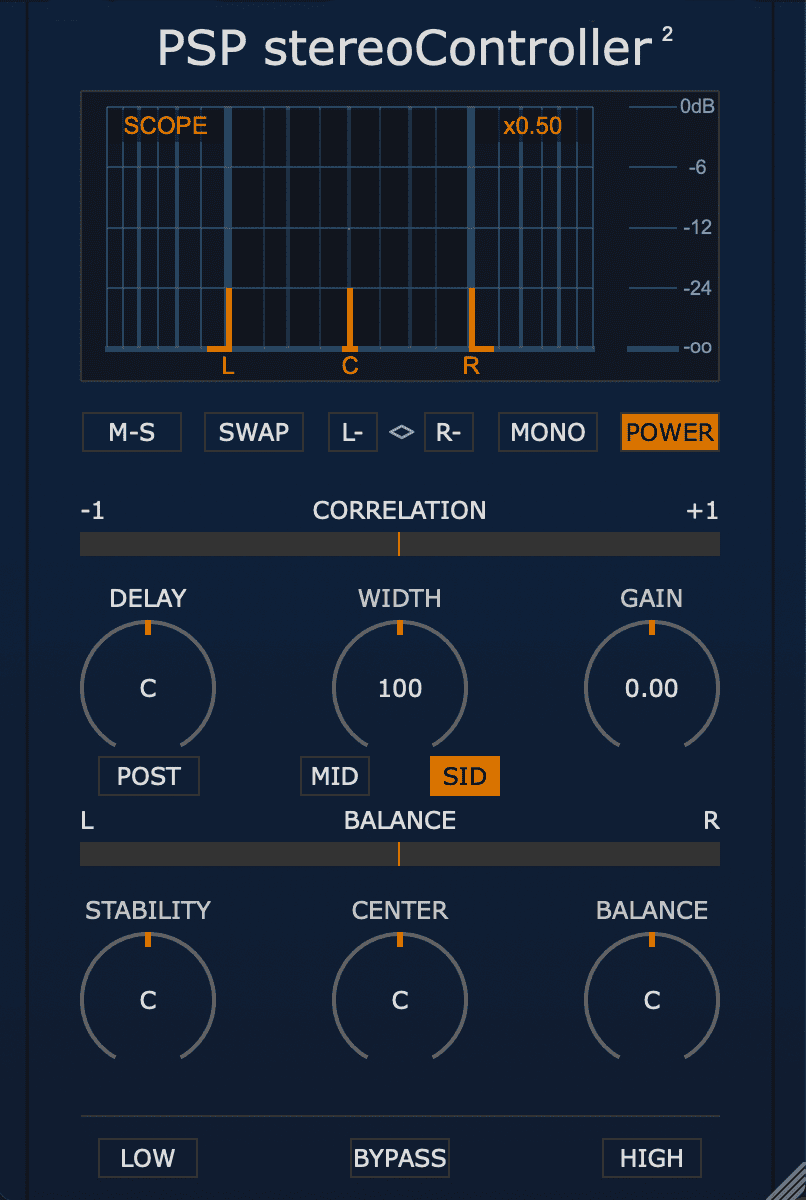Switch width mode to MID
Screen dimensions: 806x1200
tap(335, 776)
